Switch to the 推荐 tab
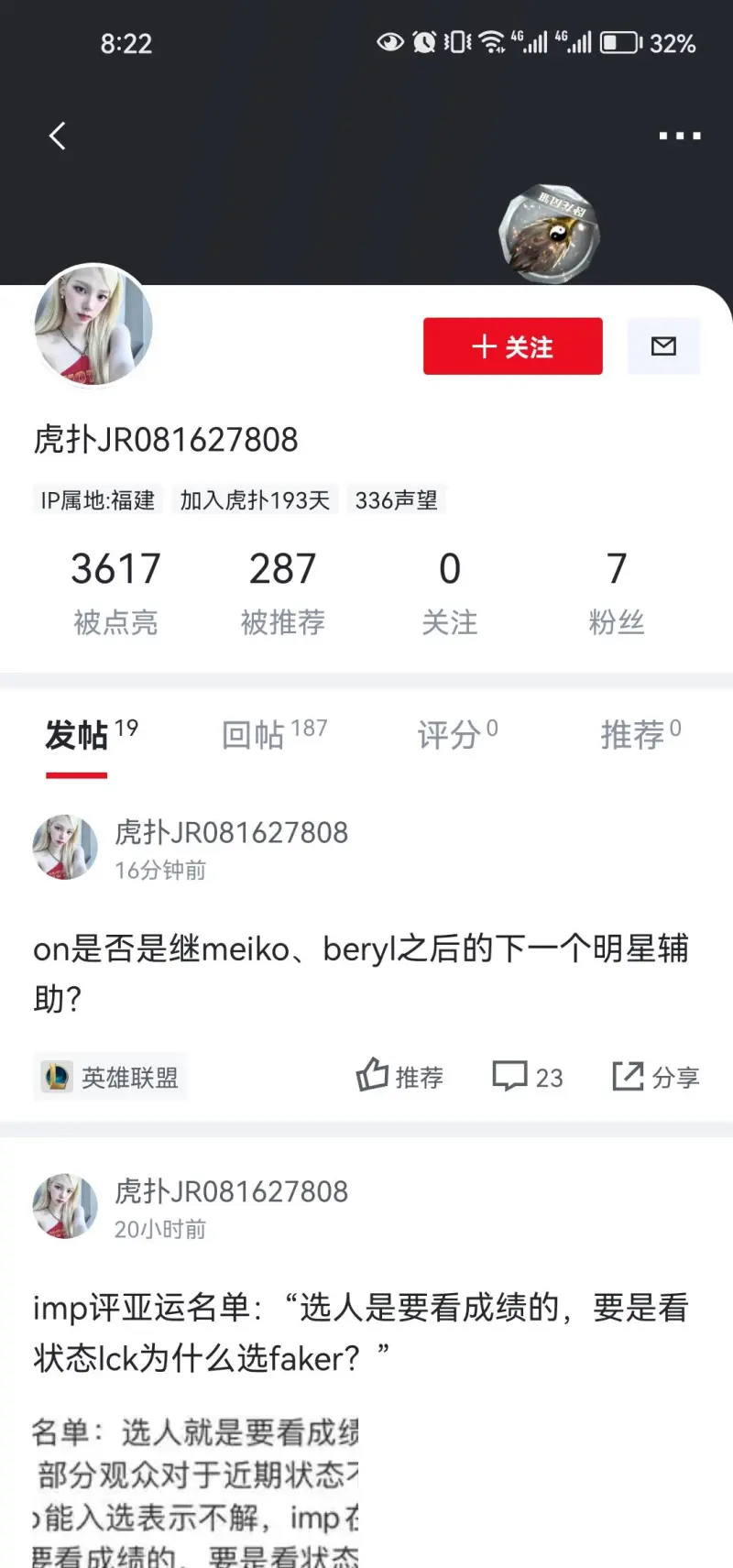The height and width of the screenshot is (1568, 733). (x=640, y=734)
